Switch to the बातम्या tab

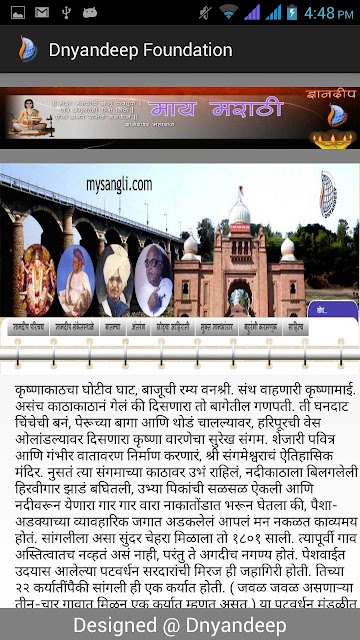tap(113, 327)
